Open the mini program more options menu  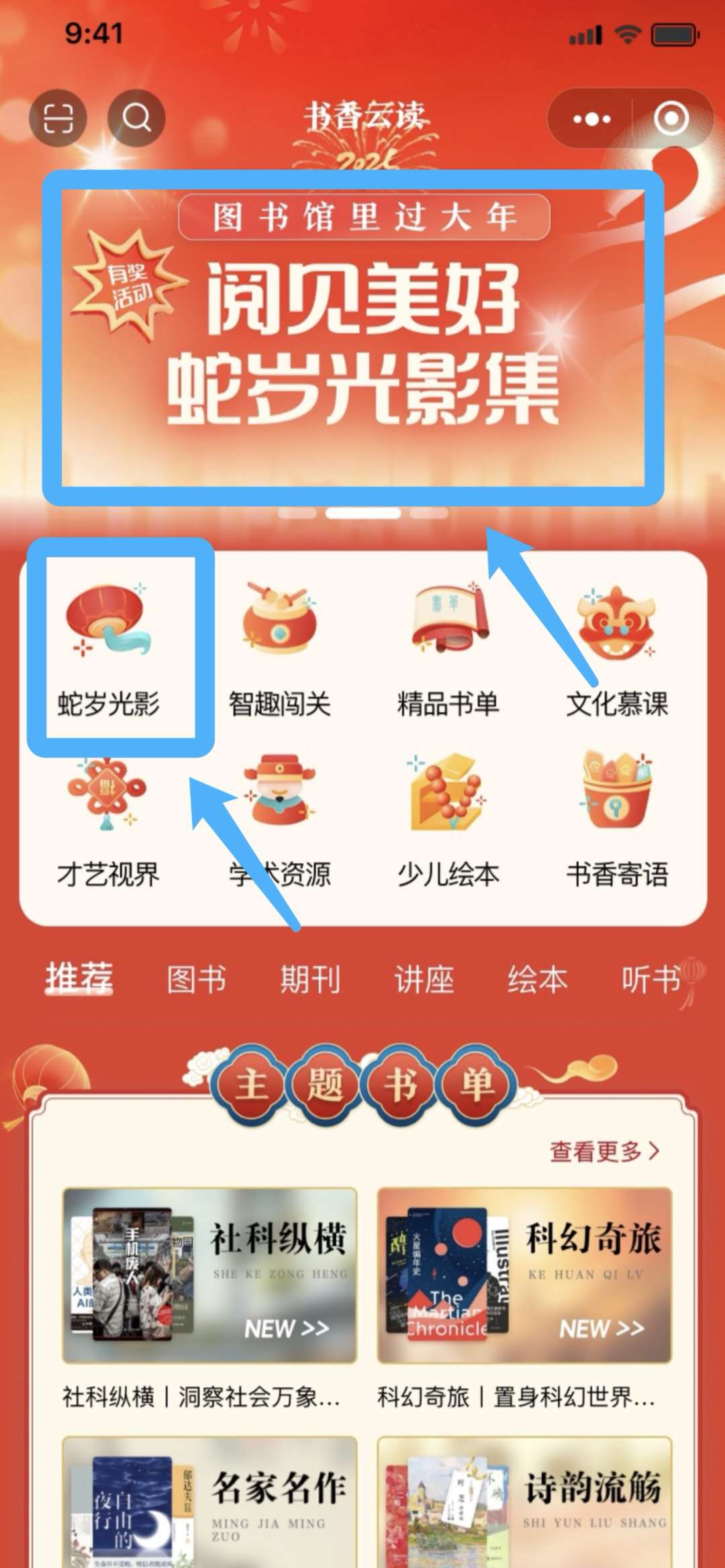click(591, 119)
